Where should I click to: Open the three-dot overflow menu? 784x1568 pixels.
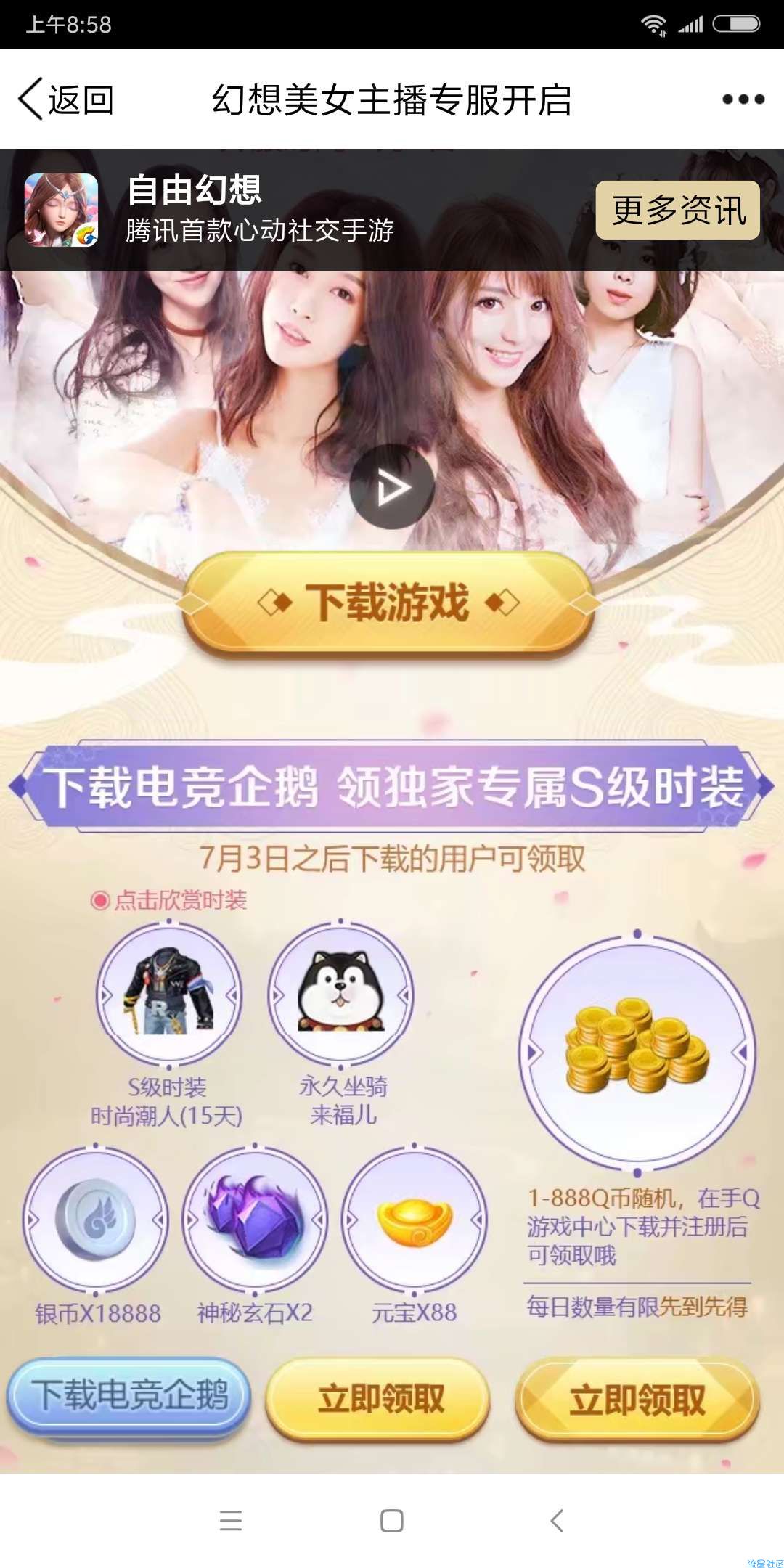click(743, 99)
